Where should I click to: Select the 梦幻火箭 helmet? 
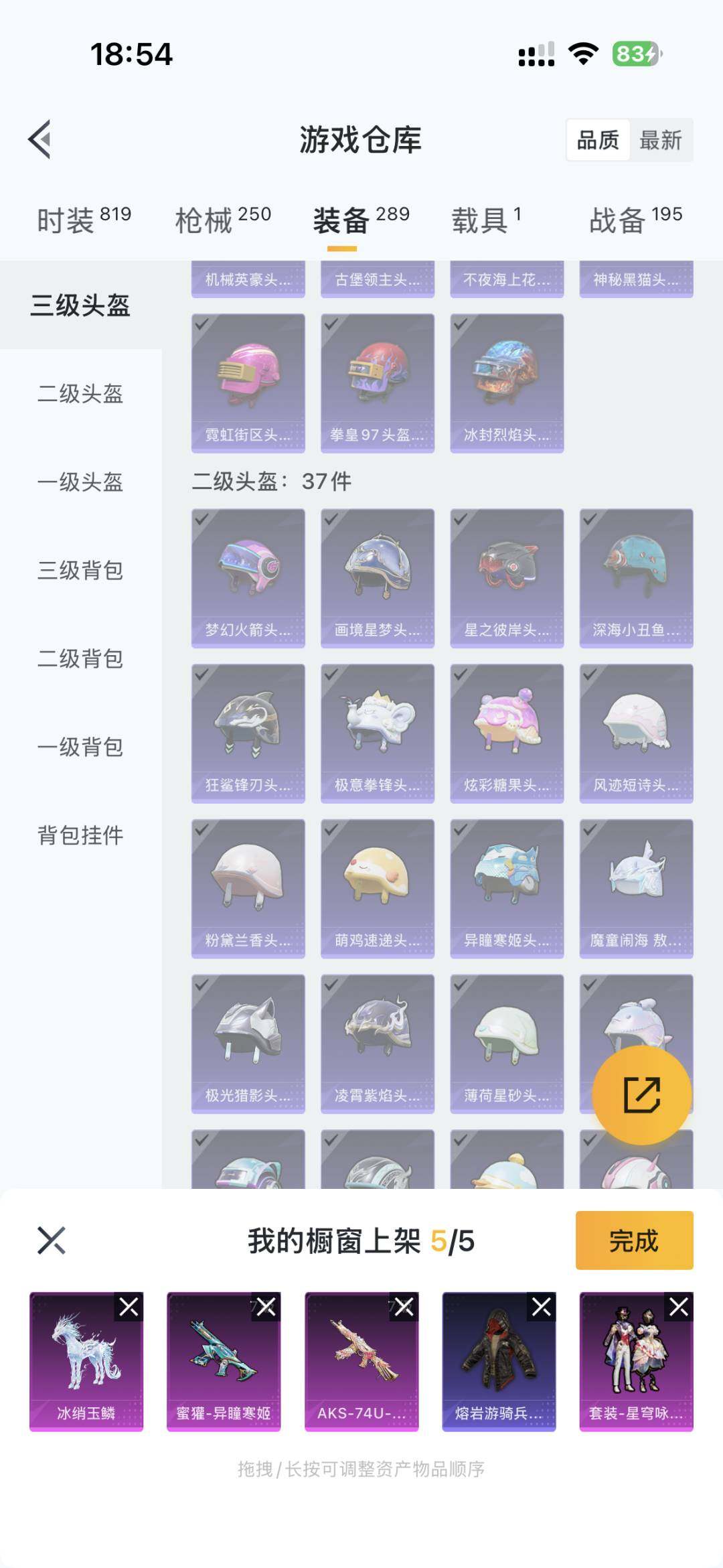[248, 576]
